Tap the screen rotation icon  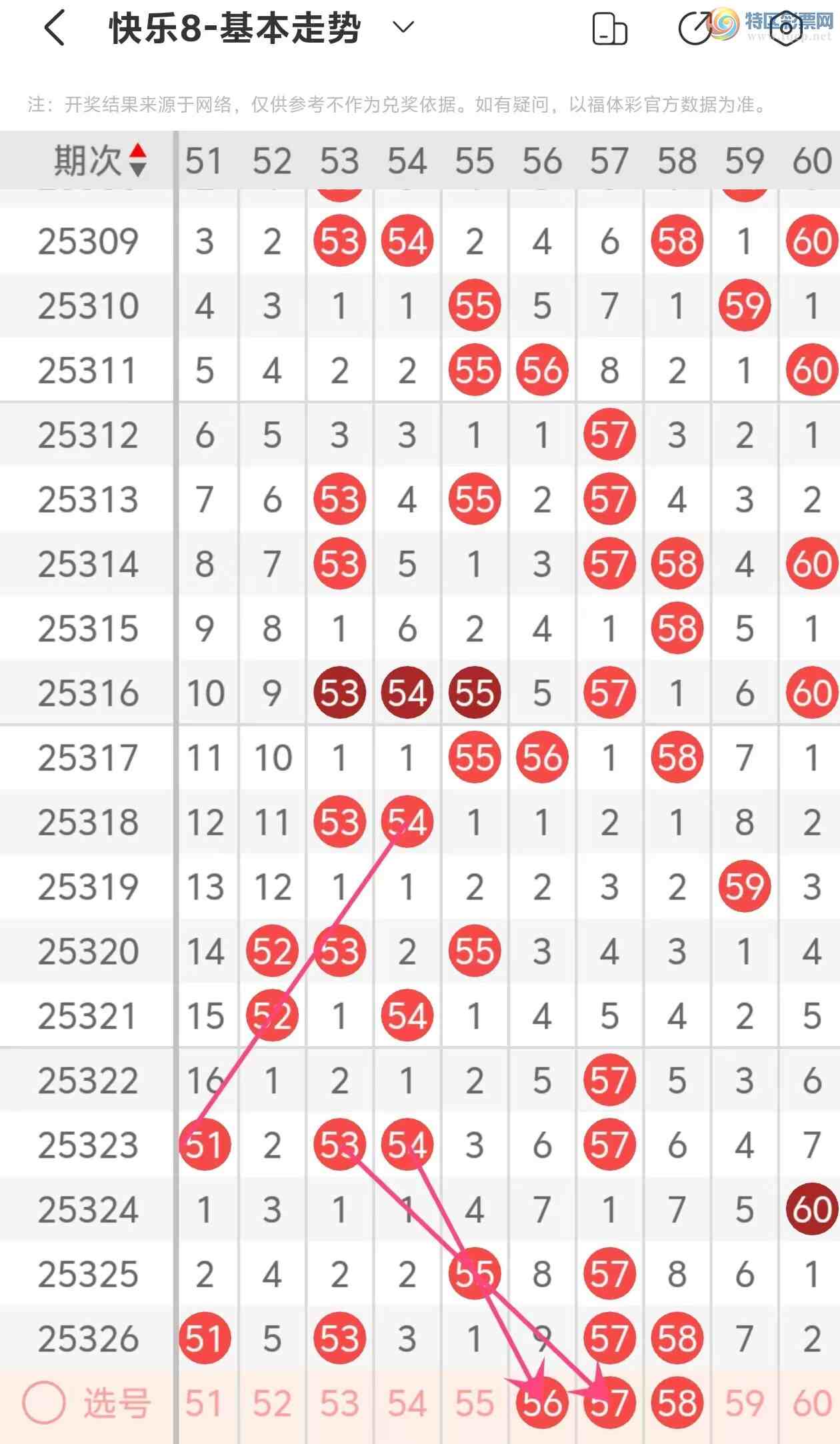(609, 30)
